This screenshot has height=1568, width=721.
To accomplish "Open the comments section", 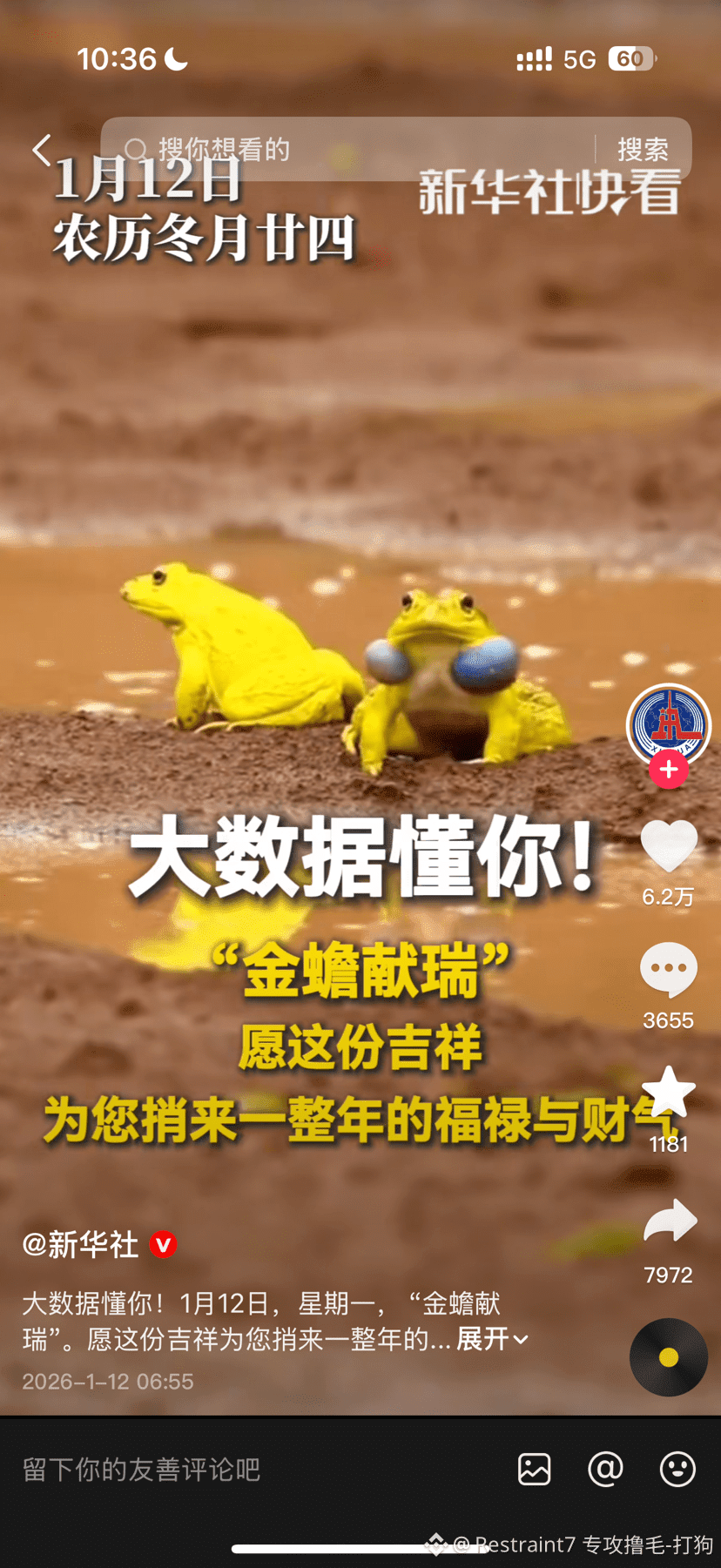I will coord(668,970).
